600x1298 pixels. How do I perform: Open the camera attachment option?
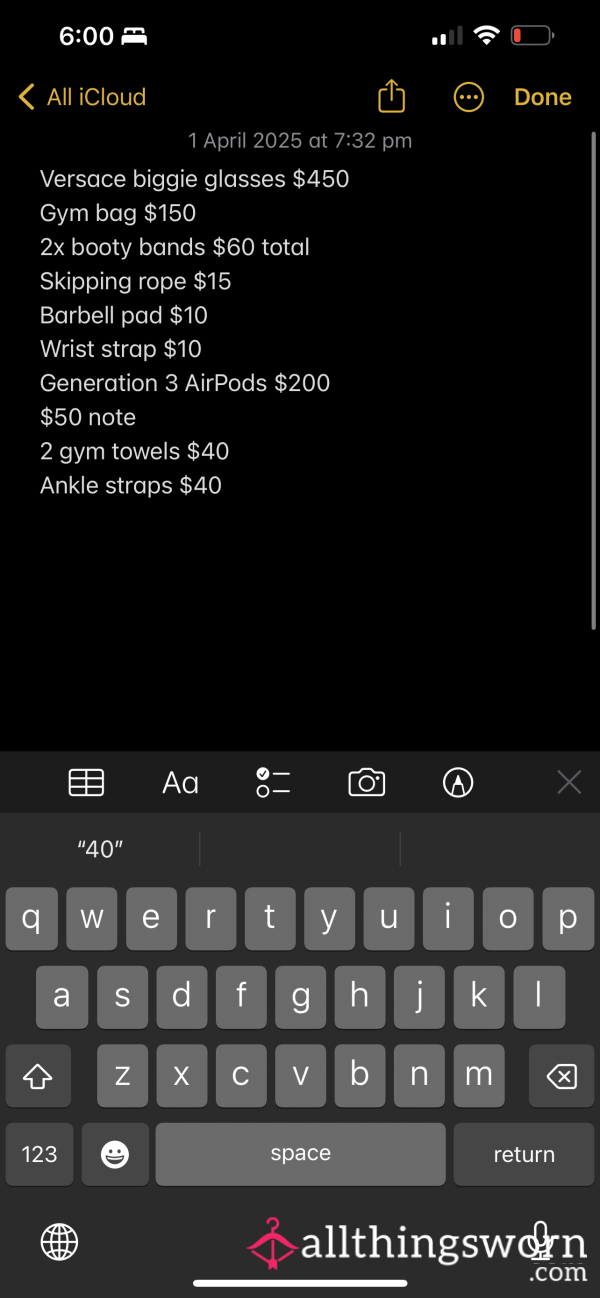[367, 782]
